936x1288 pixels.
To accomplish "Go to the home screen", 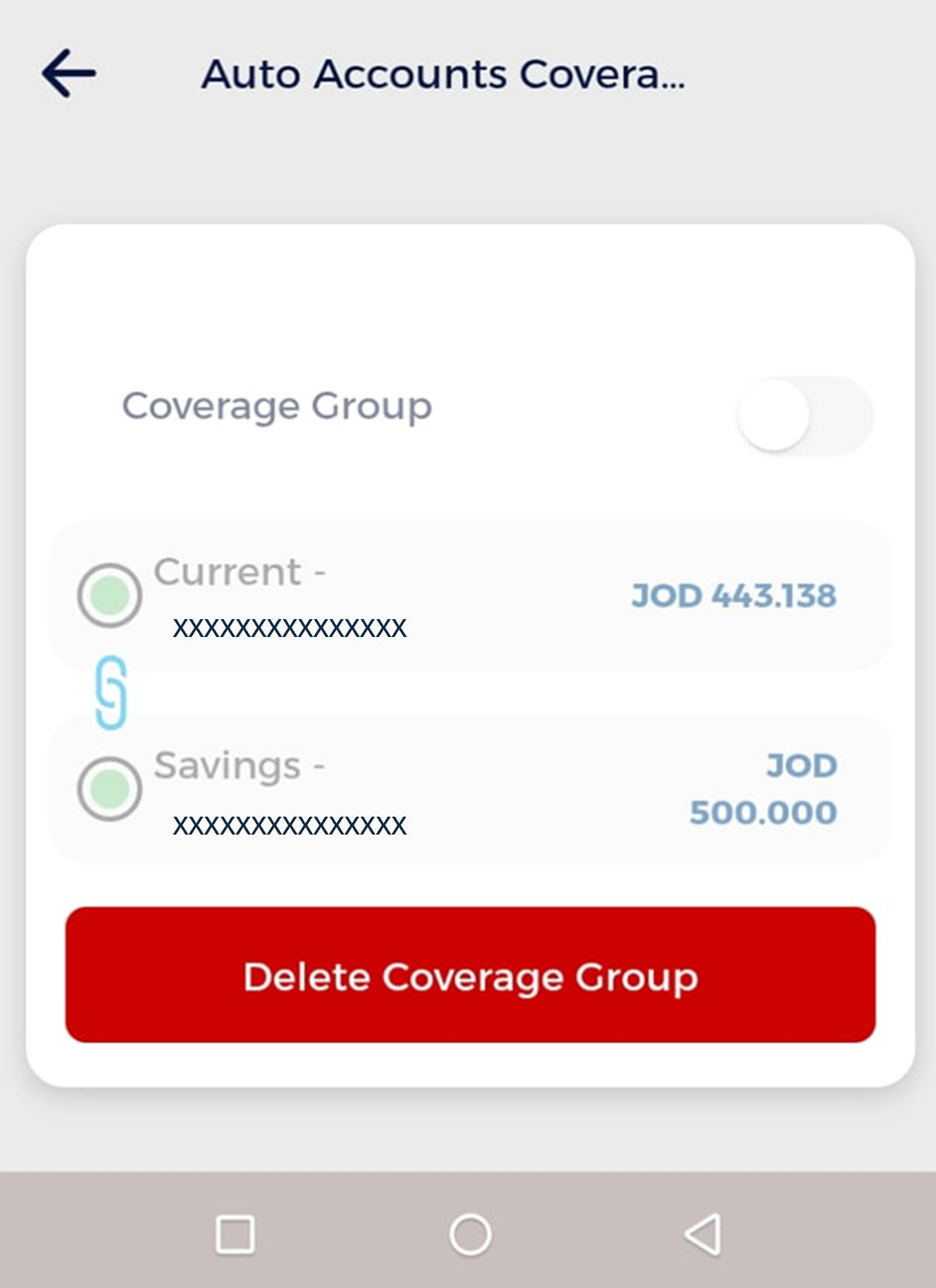I will [x=470, y=1234].
